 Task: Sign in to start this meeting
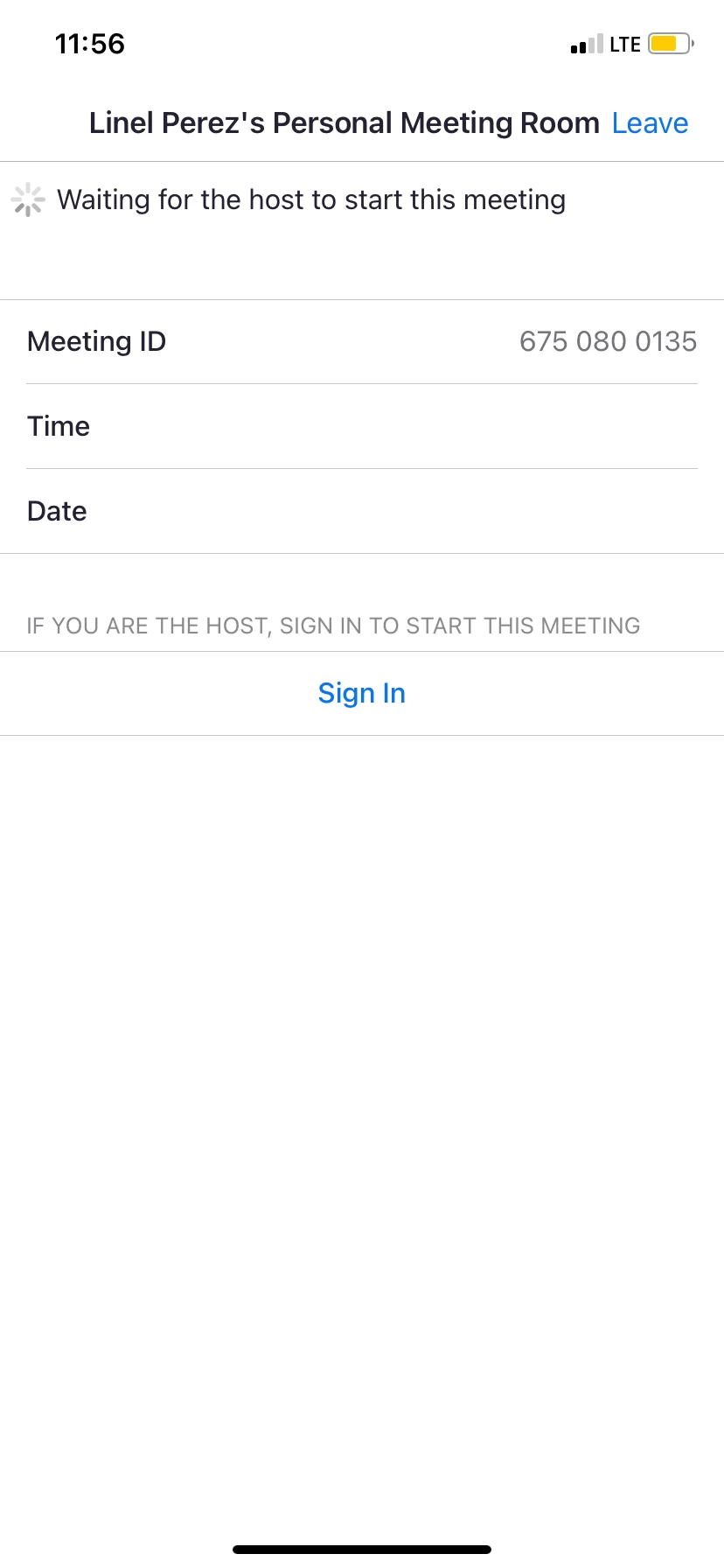(x=362, y=693)
